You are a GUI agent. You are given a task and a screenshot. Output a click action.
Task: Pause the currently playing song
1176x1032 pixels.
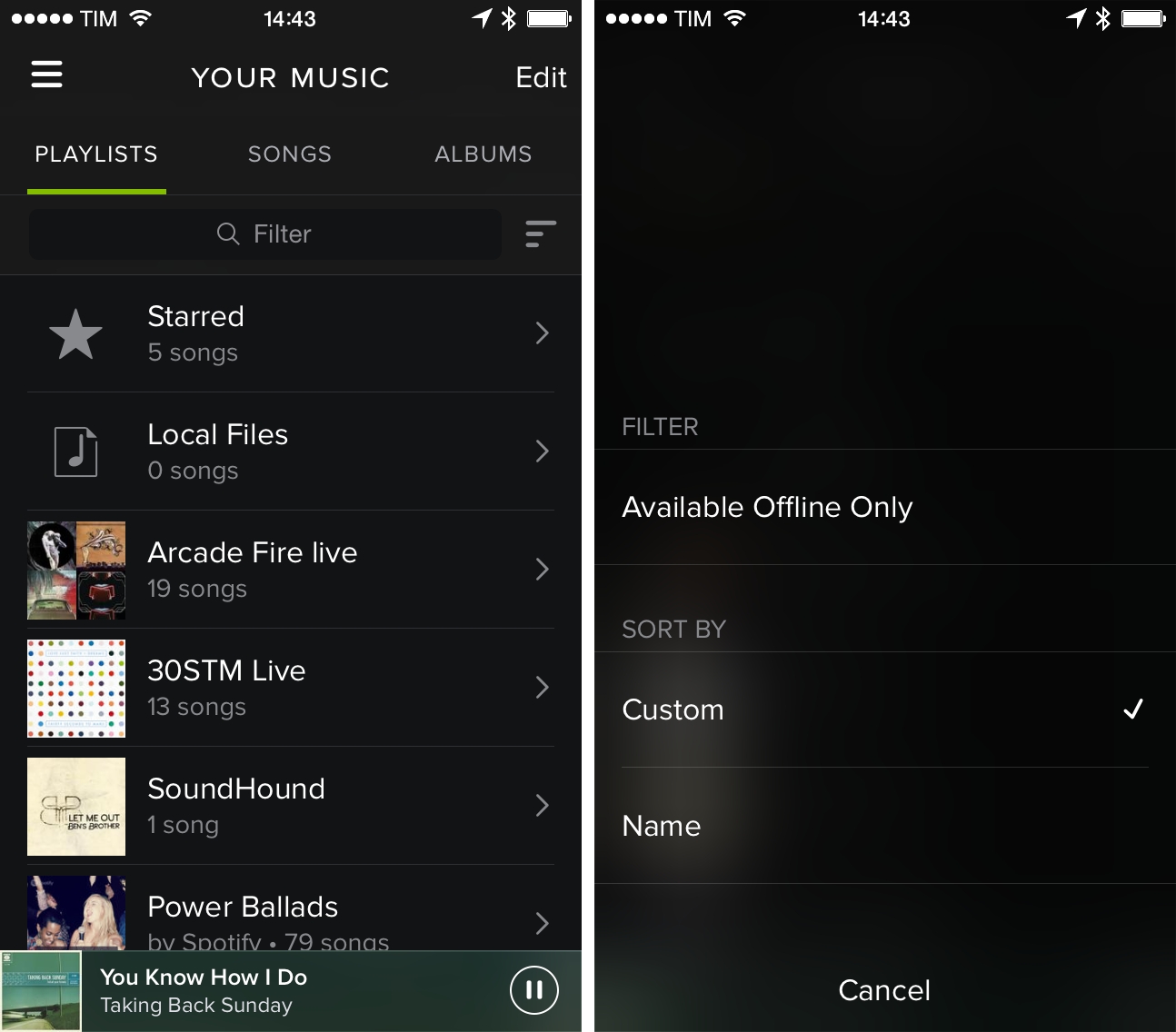(x=534, y=990)
